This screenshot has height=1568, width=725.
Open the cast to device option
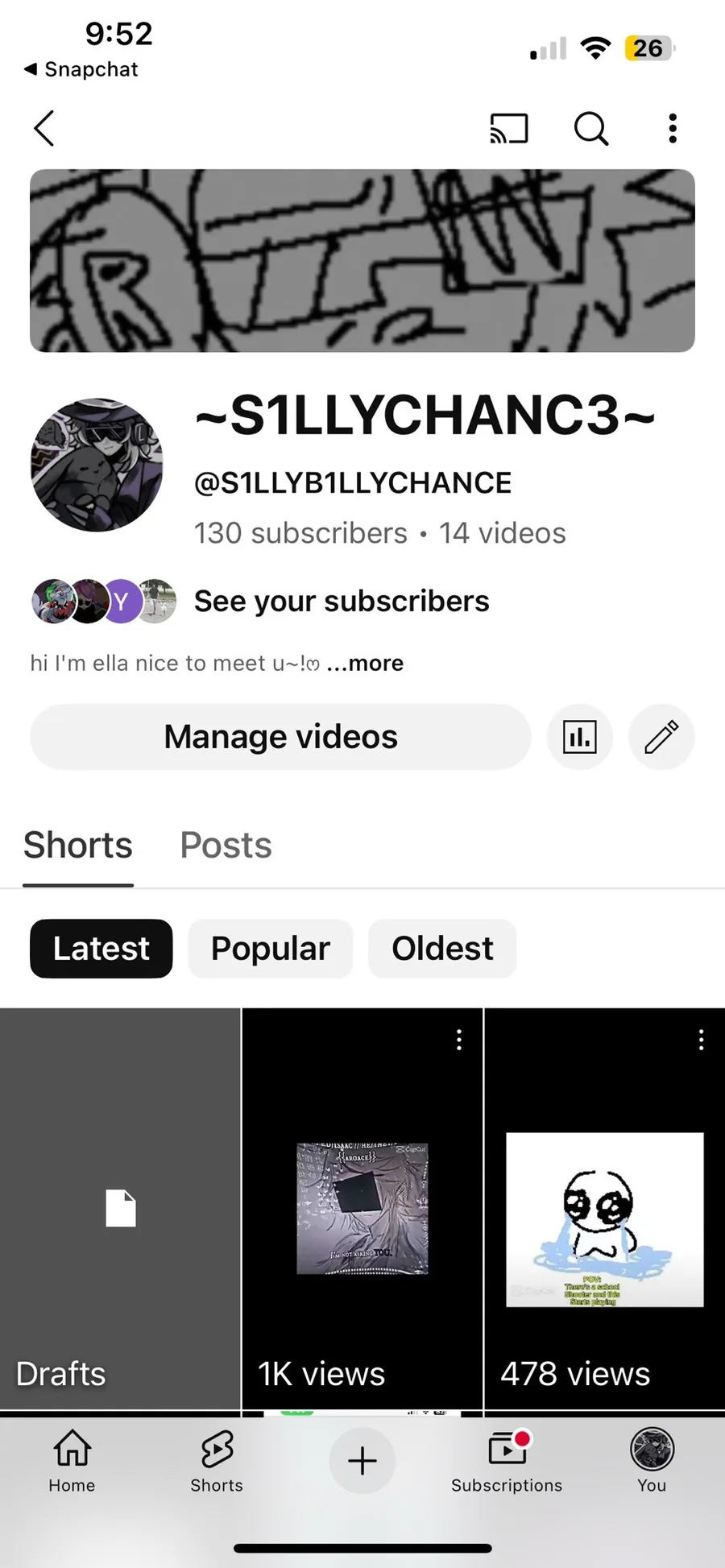pos(509,129)
